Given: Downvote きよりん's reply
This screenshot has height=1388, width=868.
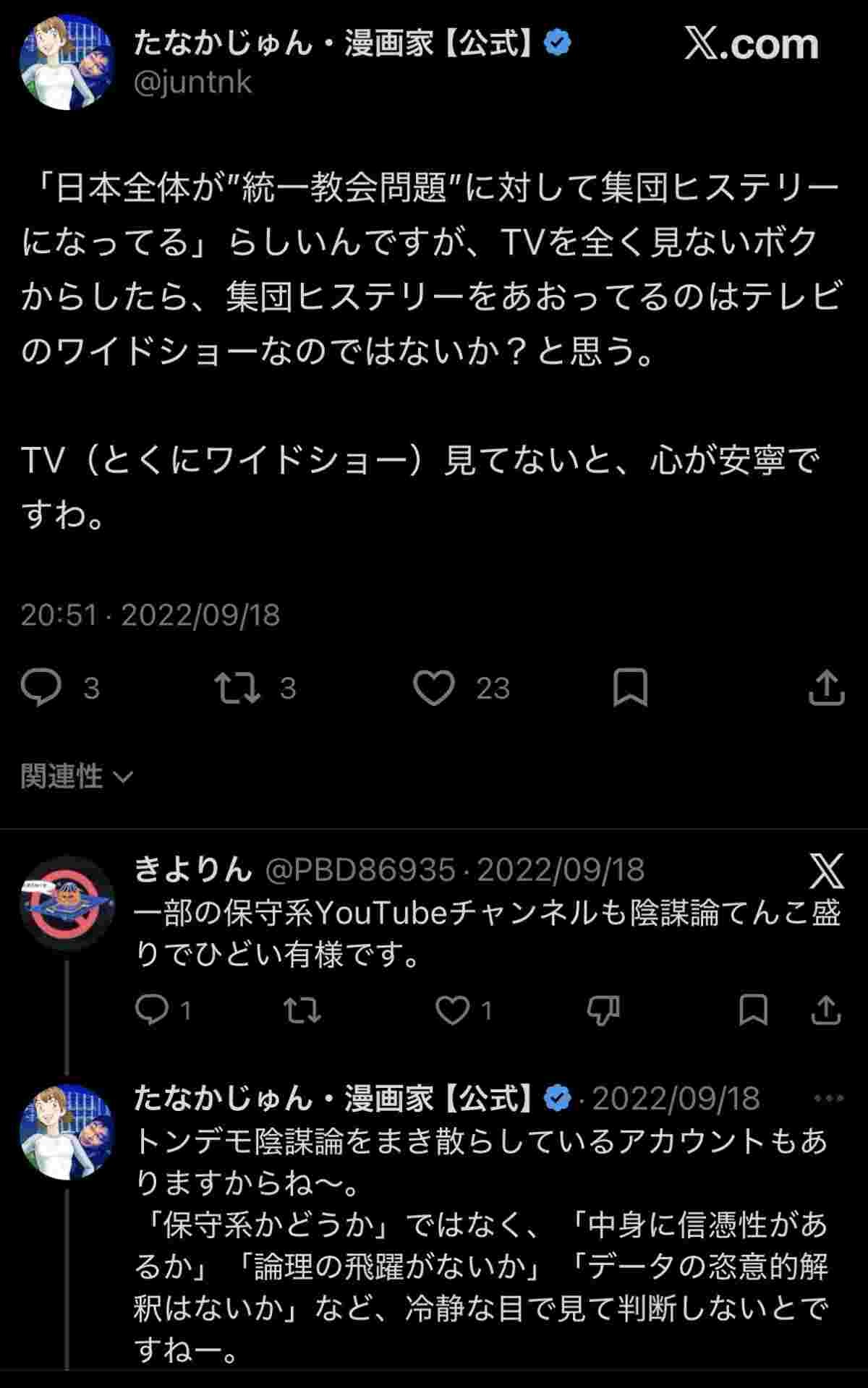Looking at the screenshot, I should [603, 1010].
